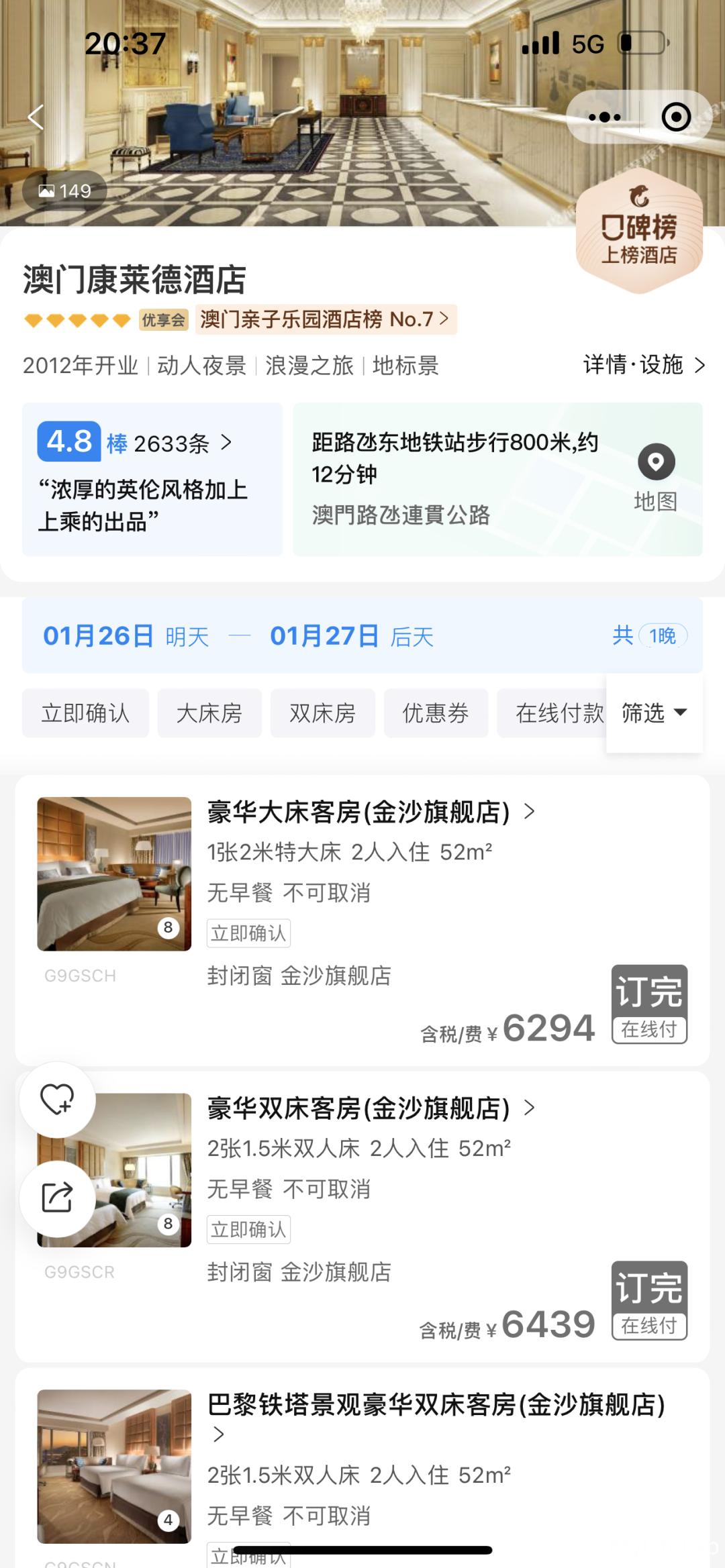Open the 筛选 filter dropdown
Viewport: 725px width, 1568px height.
654,713
